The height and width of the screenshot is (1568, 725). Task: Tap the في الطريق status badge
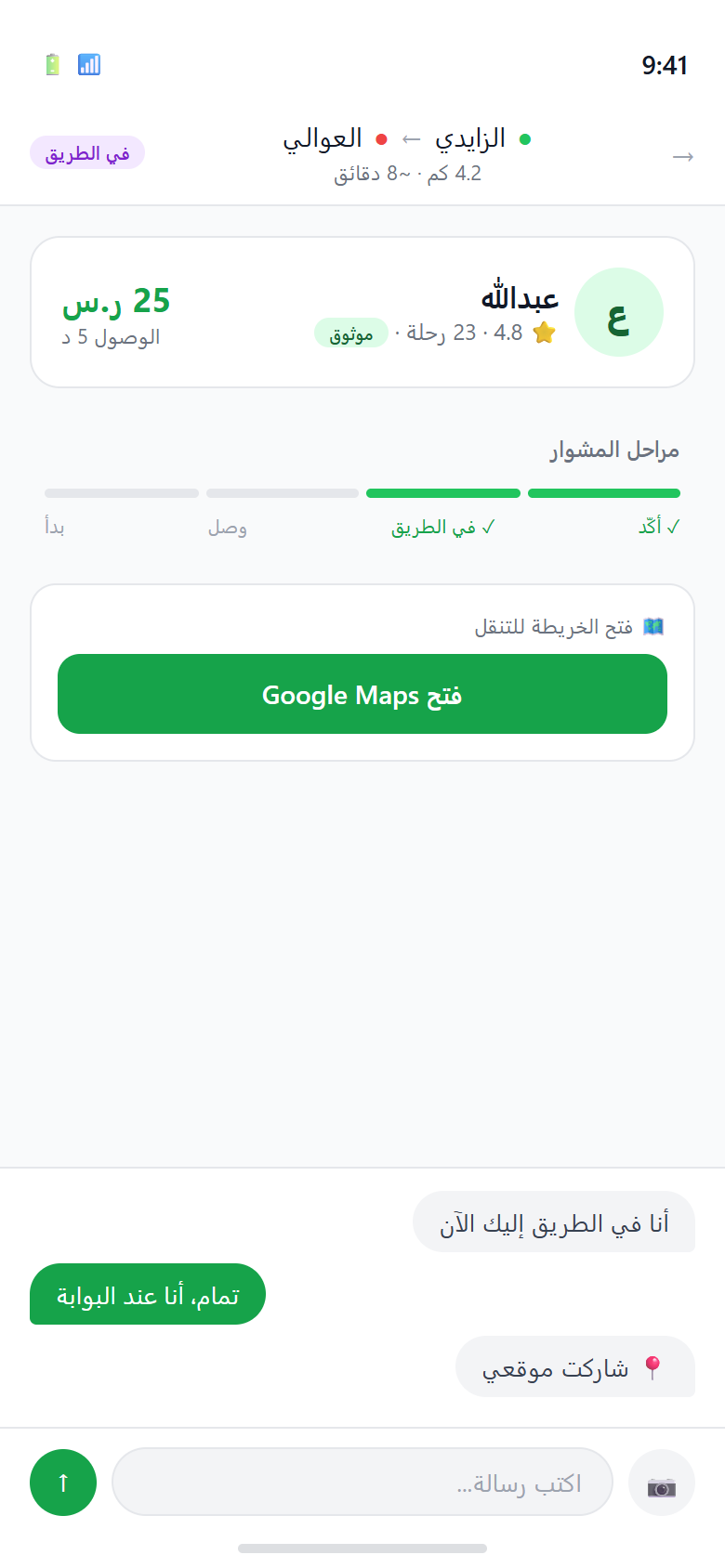pos(86,152)
